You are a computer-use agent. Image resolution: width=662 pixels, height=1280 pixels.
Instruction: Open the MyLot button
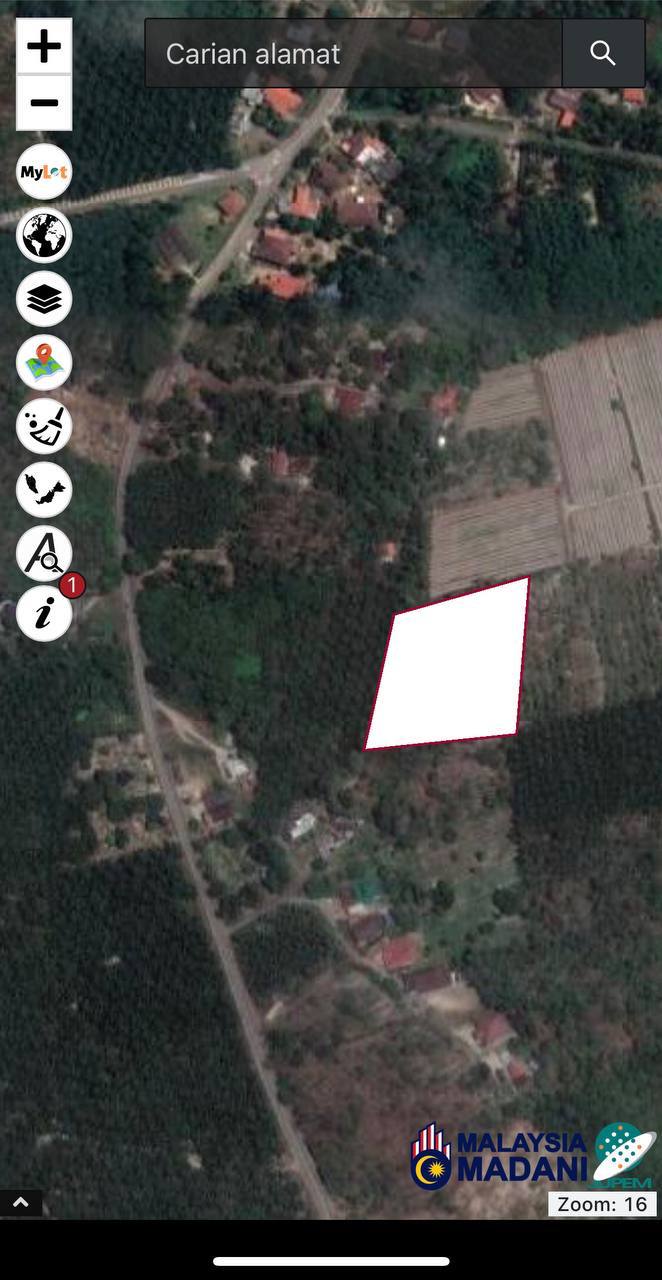click(x=44, y=172)
